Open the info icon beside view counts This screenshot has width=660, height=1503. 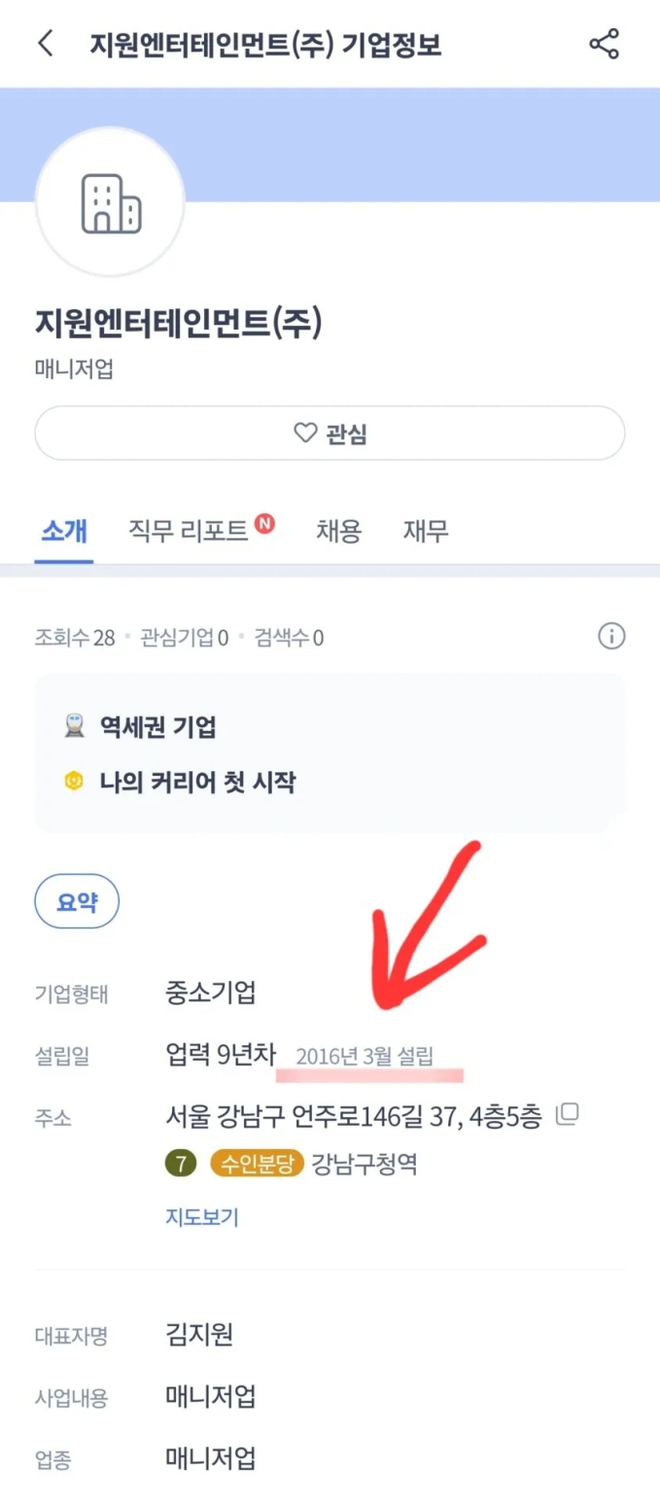coord(611,636)
